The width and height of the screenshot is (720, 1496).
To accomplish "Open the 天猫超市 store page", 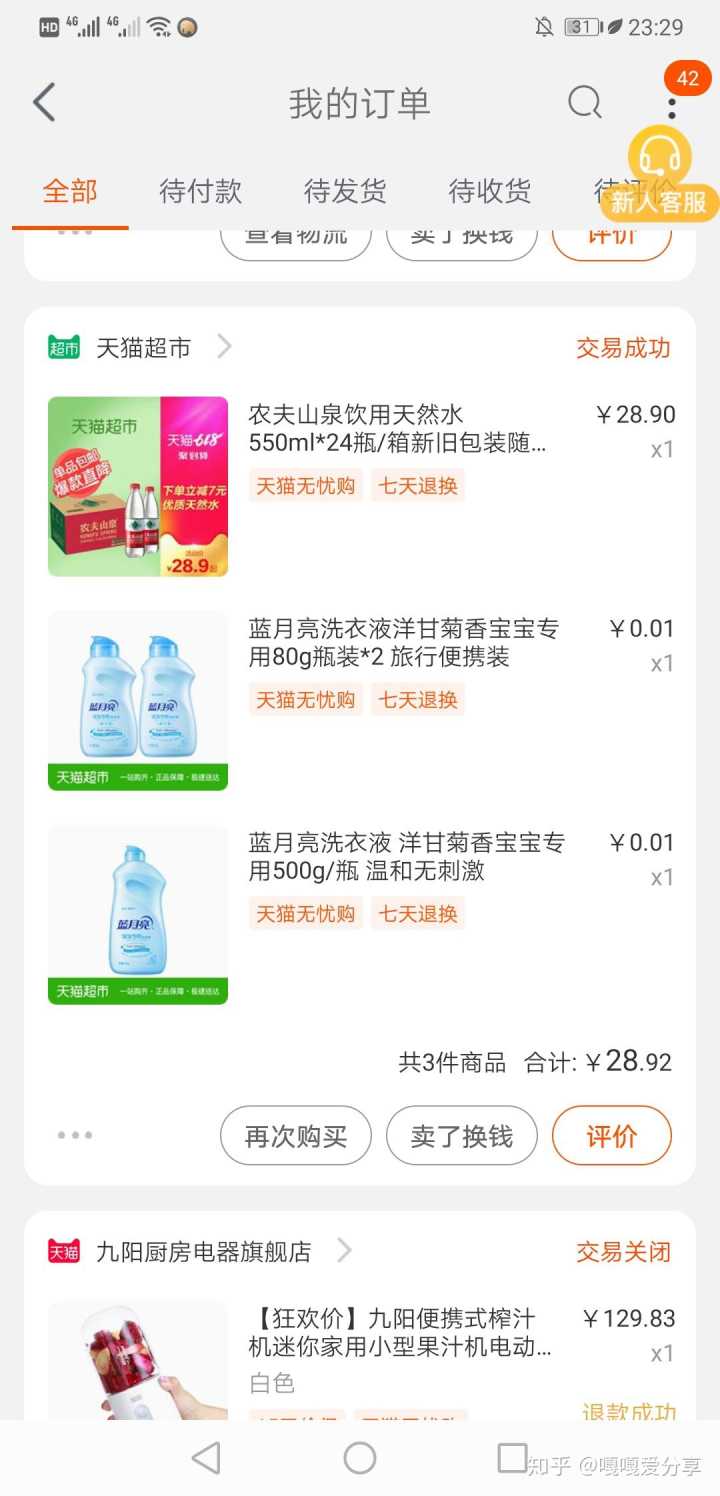I will tap(143, 348).
